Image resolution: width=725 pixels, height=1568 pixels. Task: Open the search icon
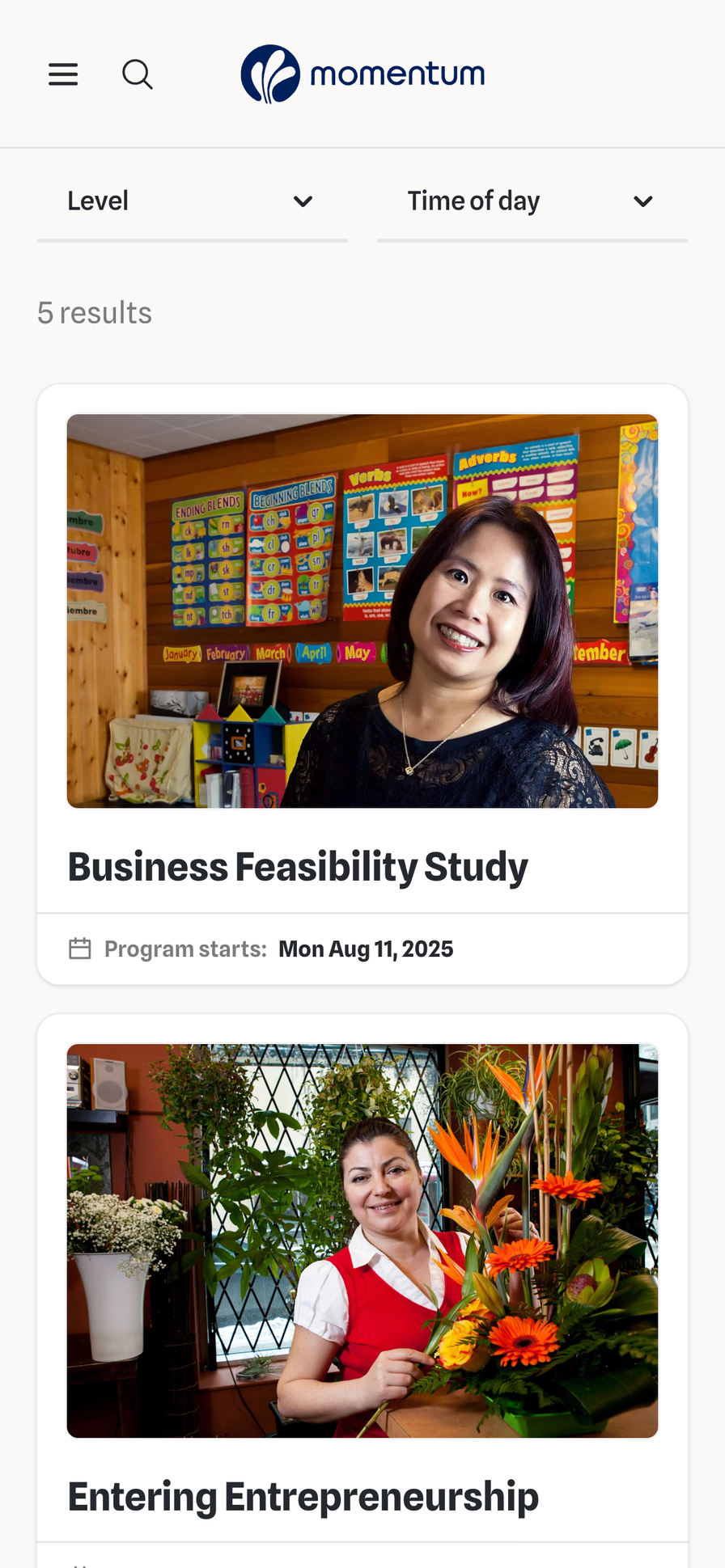137,74
